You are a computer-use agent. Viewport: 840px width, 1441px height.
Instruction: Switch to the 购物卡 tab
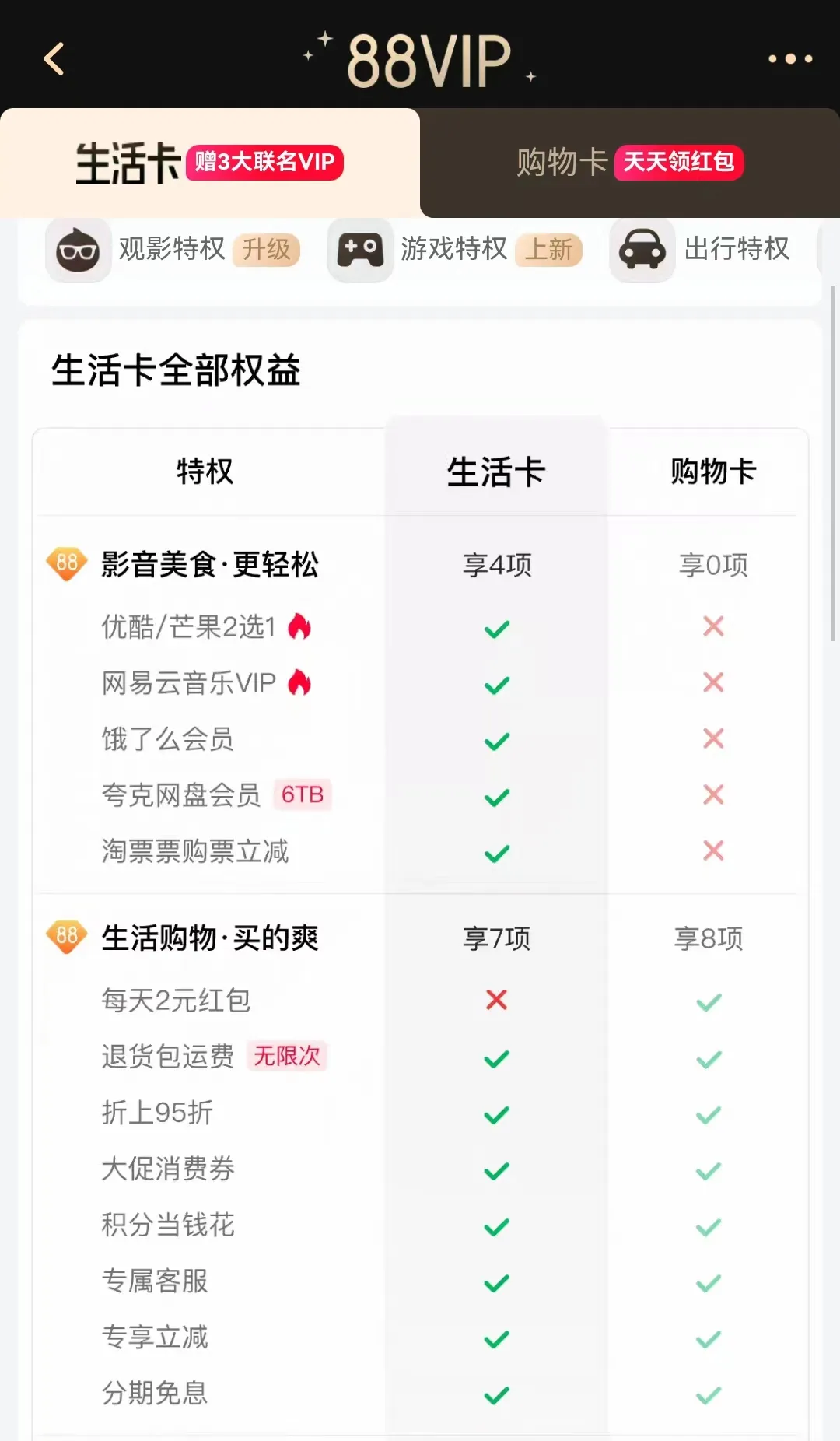[x=630, y=163]
